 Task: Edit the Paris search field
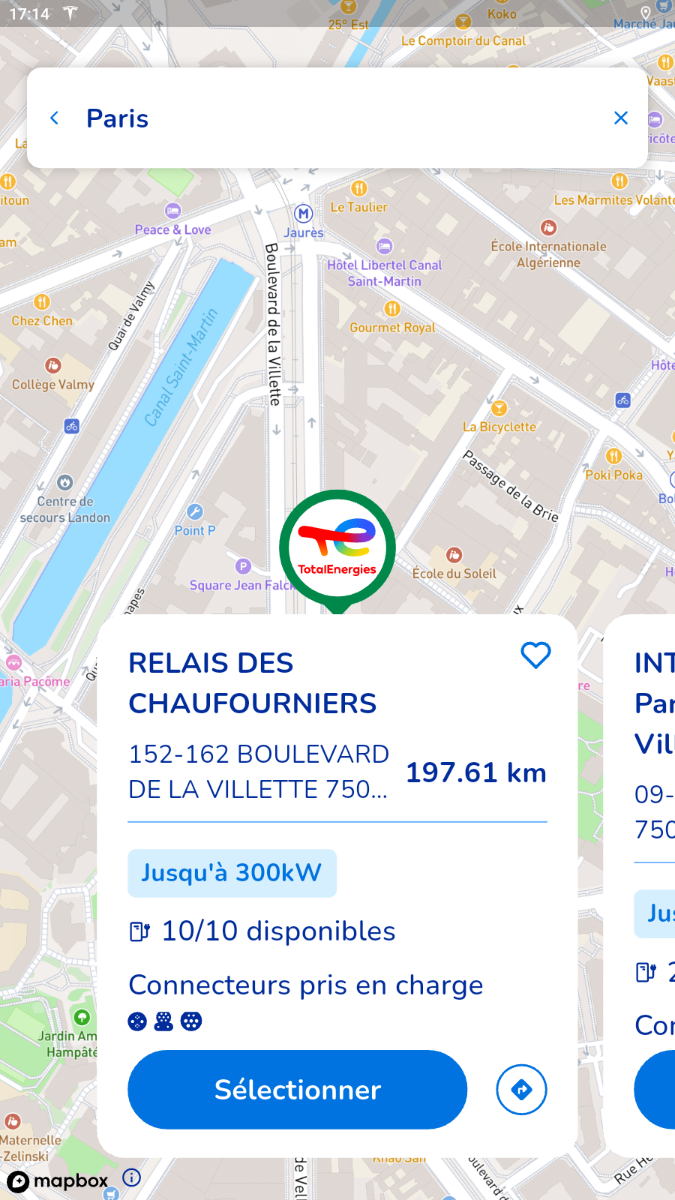pos(337,118)
